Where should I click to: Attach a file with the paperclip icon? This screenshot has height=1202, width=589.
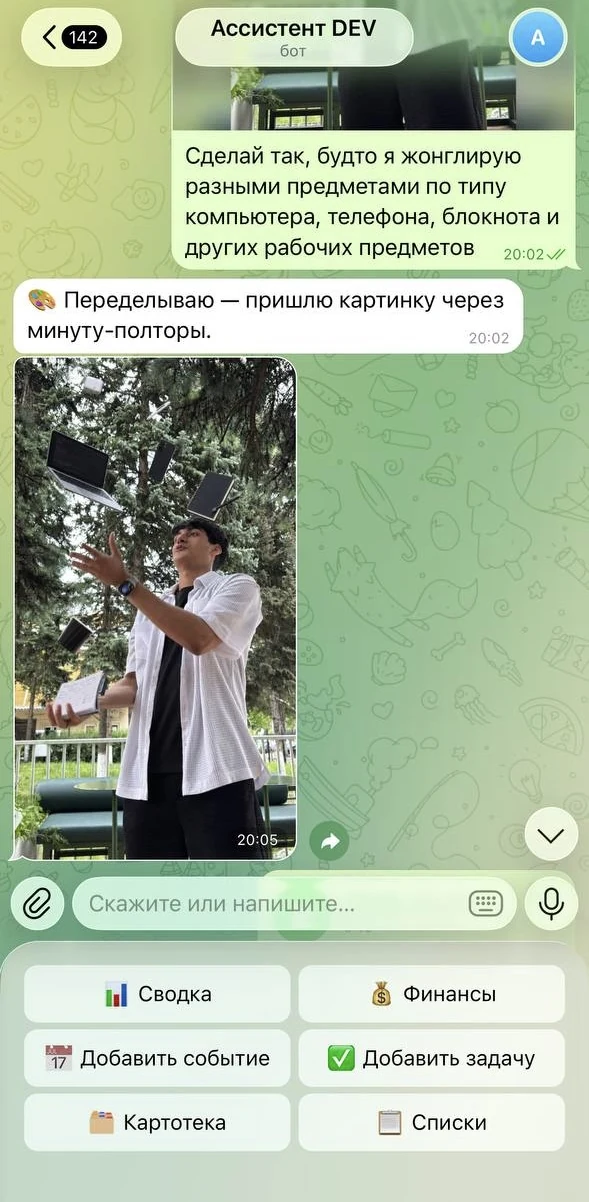(37, 904)
